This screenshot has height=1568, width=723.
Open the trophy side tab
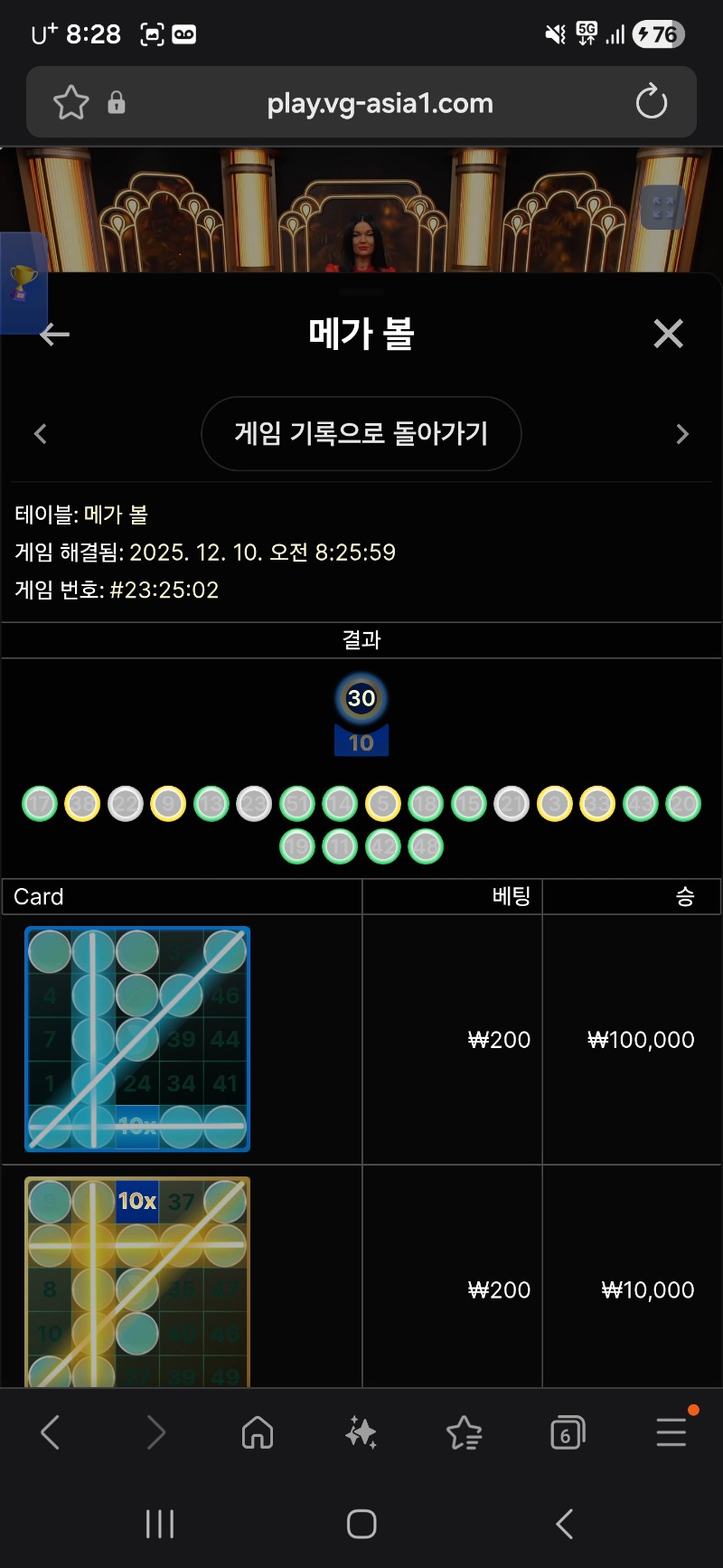23,283
